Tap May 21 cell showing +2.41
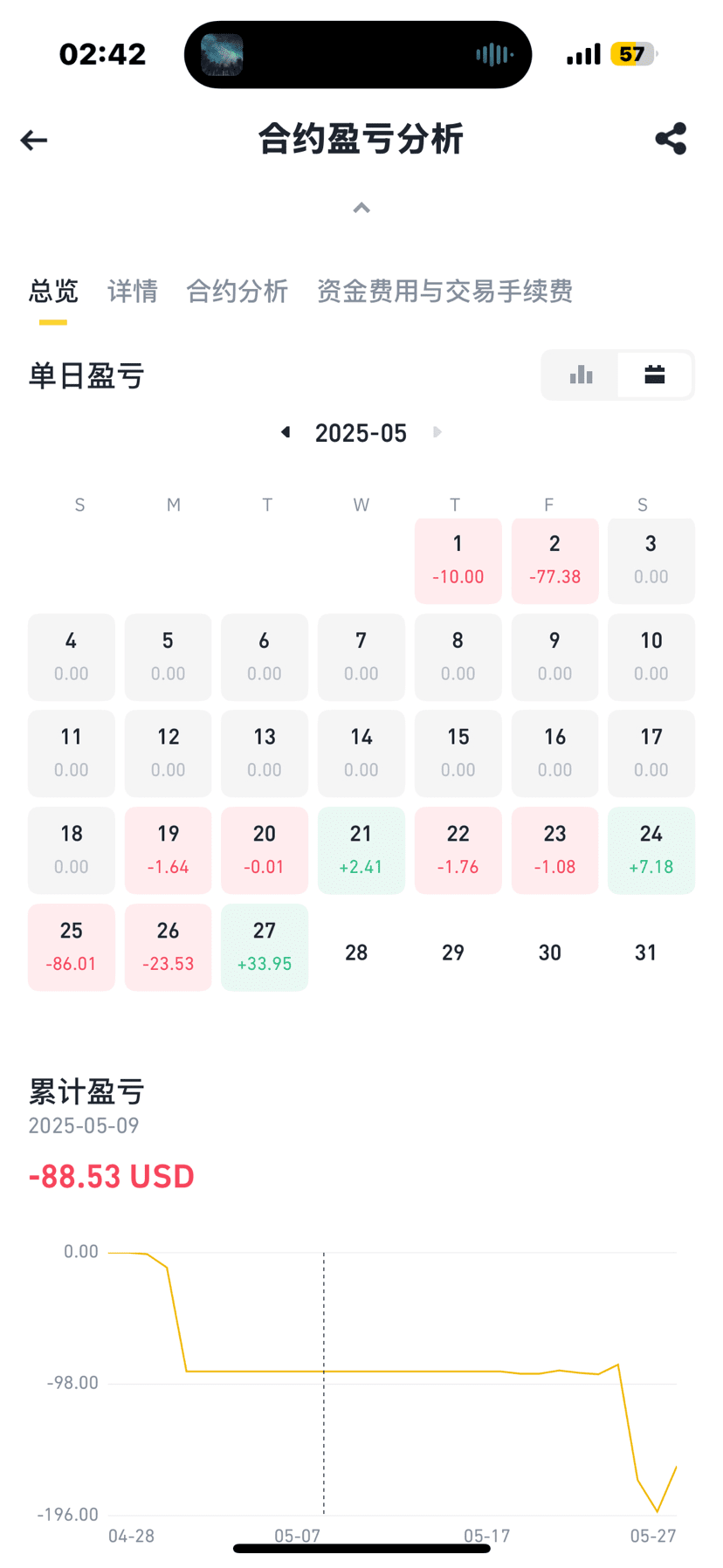The height and width of the screenshot is (1568, 723). [361, 850]
